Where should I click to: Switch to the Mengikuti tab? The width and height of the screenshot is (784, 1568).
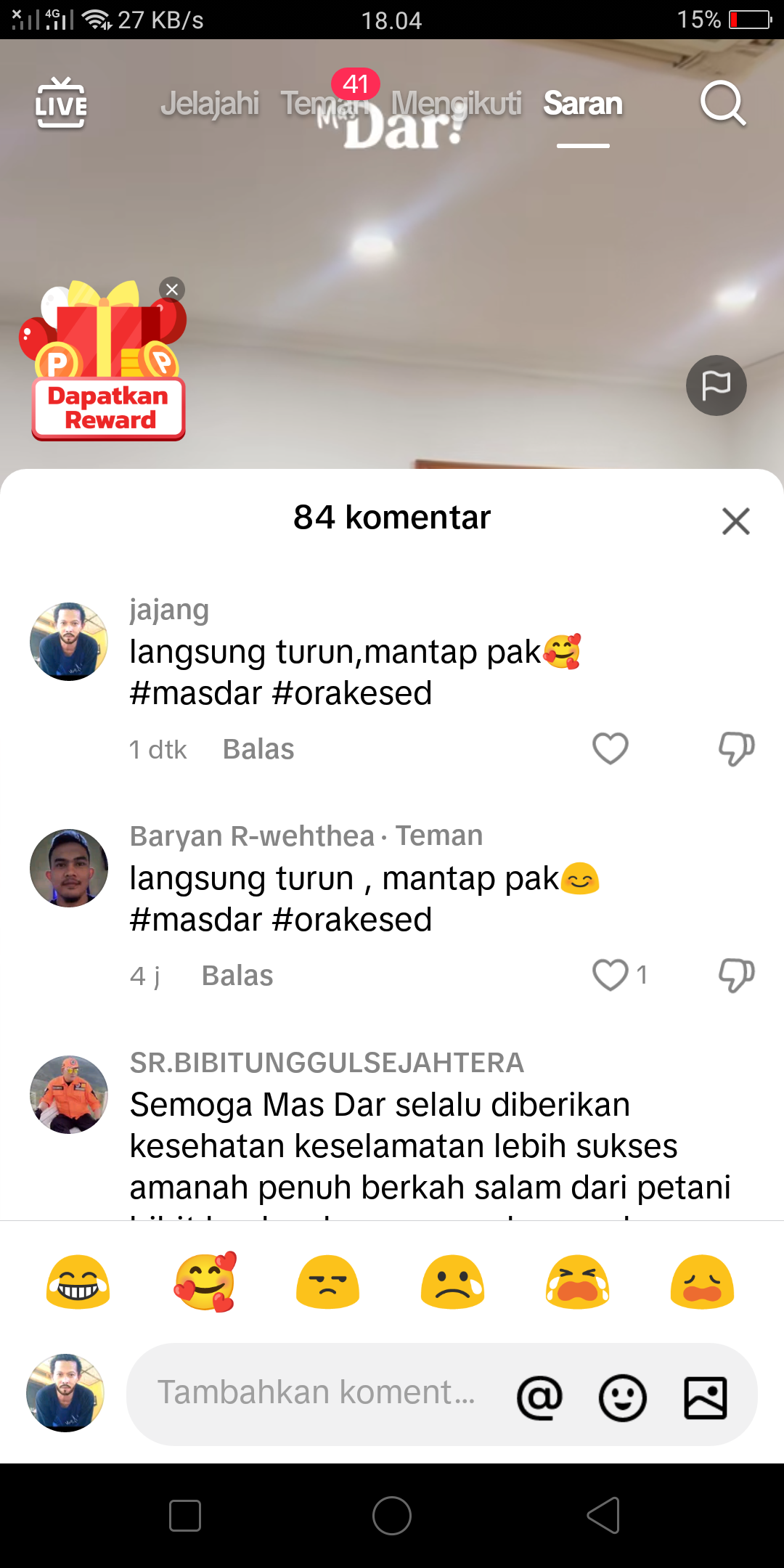[x=456, y=103]
